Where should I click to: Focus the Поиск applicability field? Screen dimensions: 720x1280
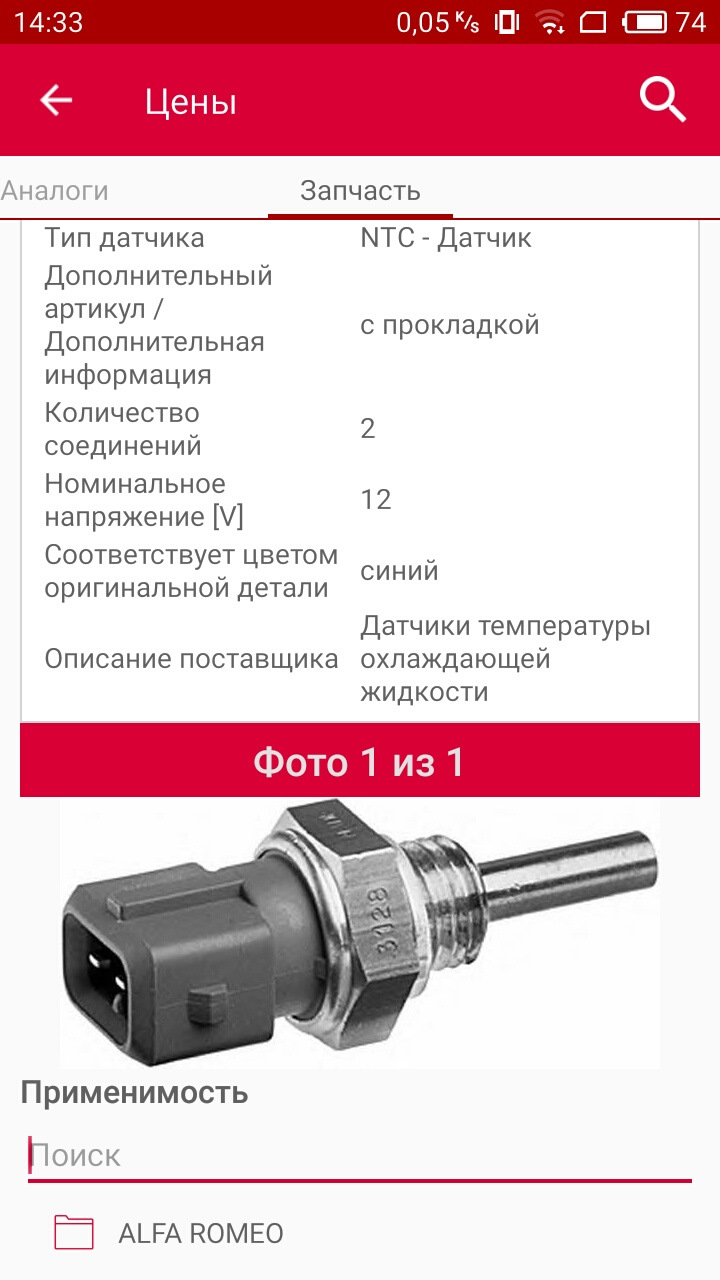point(360,1156)
